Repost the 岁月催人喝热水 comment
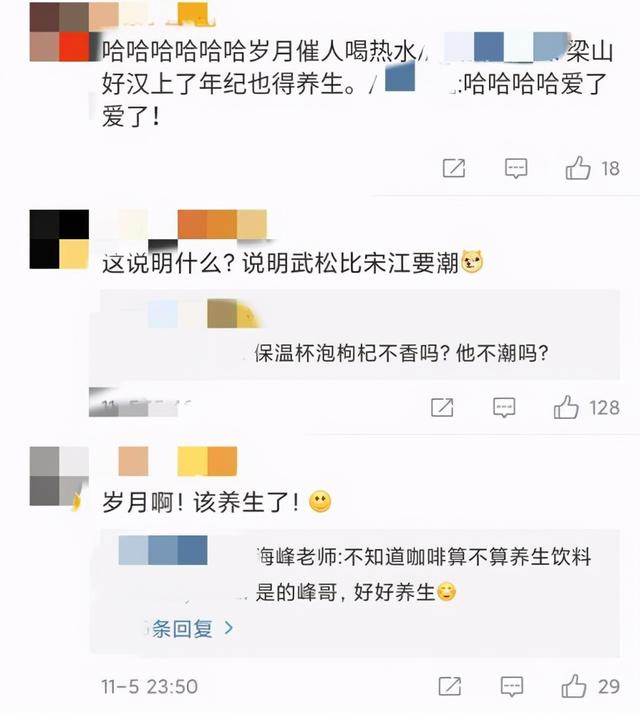This screenshot has width=640, height=713. click(x=454, y=169)
